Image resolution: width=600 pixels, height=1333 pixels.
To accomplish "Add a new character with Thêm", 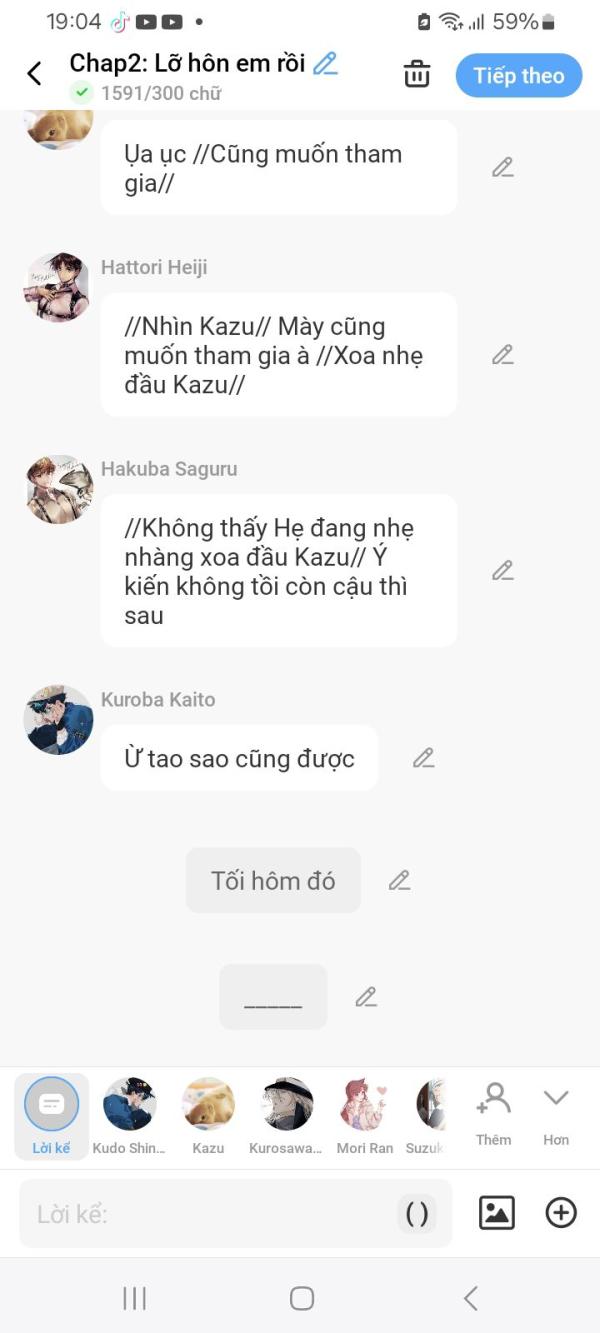I will tap(493, 1113).
